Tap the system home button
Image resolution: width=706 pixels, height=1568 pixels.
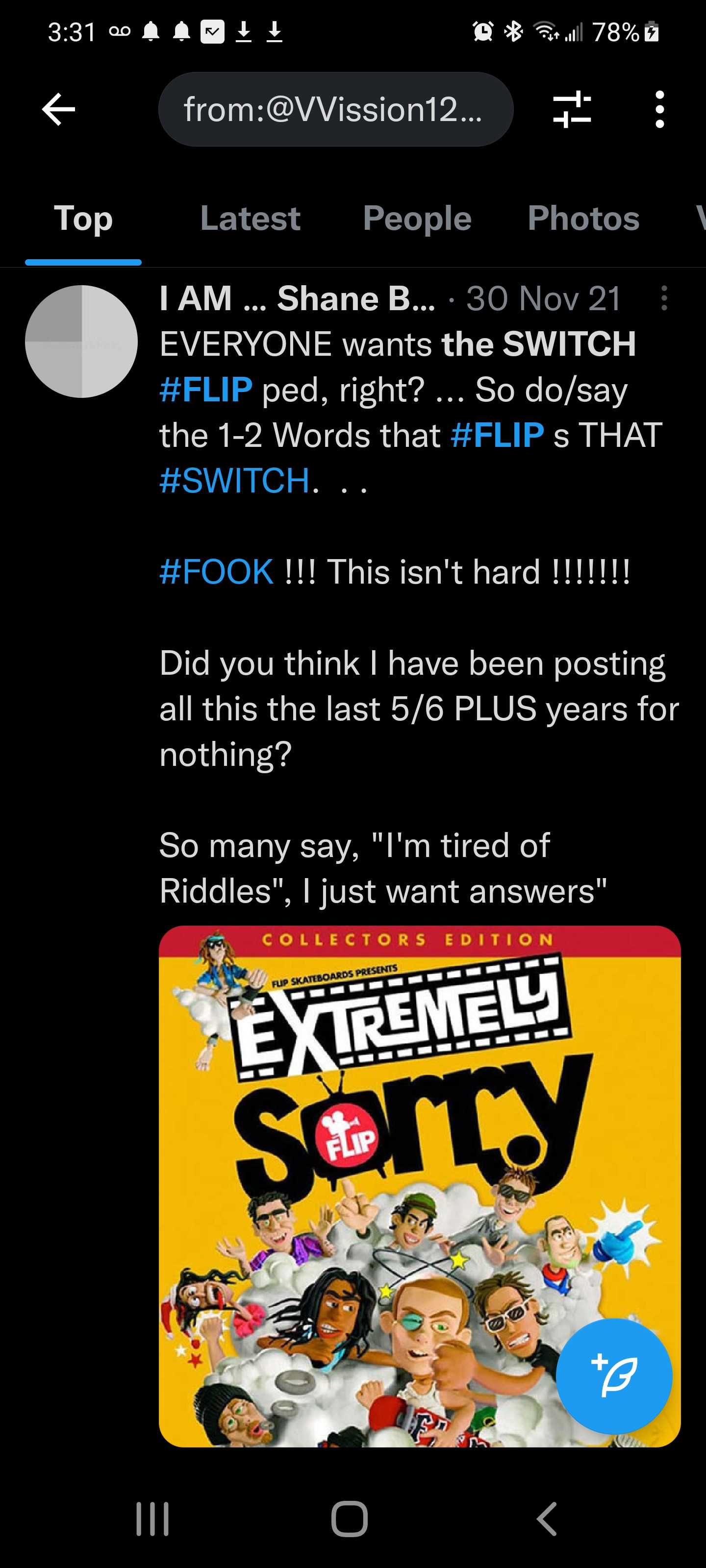(350, 1519)
